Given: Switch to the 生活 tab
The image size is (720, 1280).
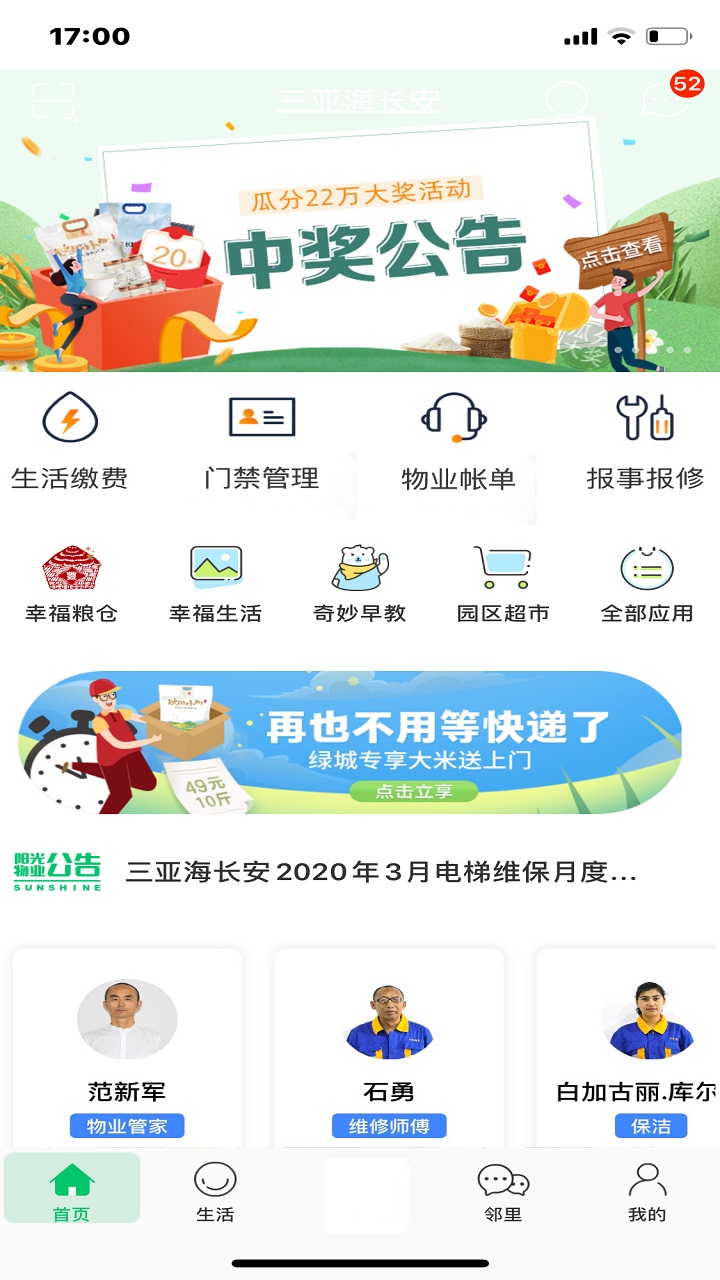Looking at the screenshot, I should click(215, 1191).
